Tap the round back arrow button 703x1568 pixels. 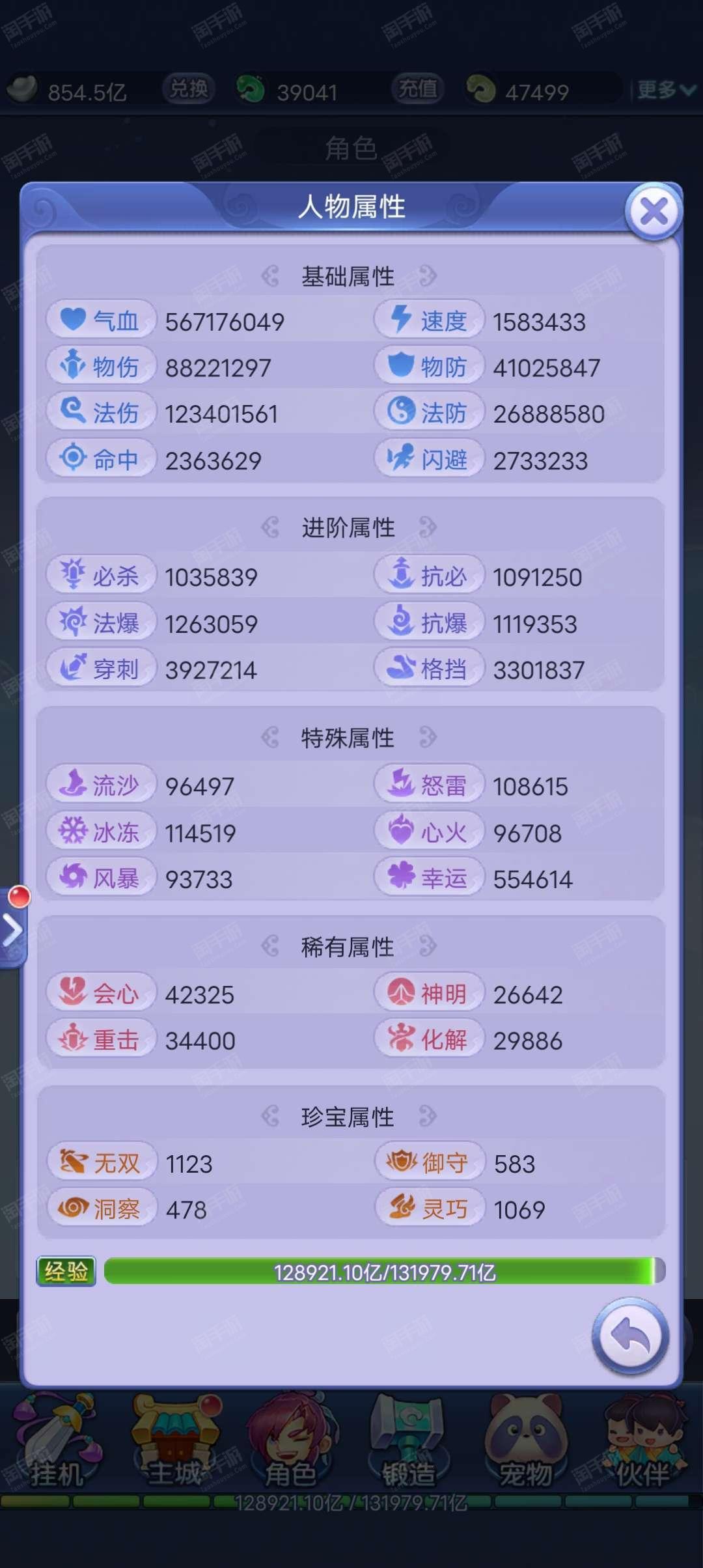(630, 1337)
